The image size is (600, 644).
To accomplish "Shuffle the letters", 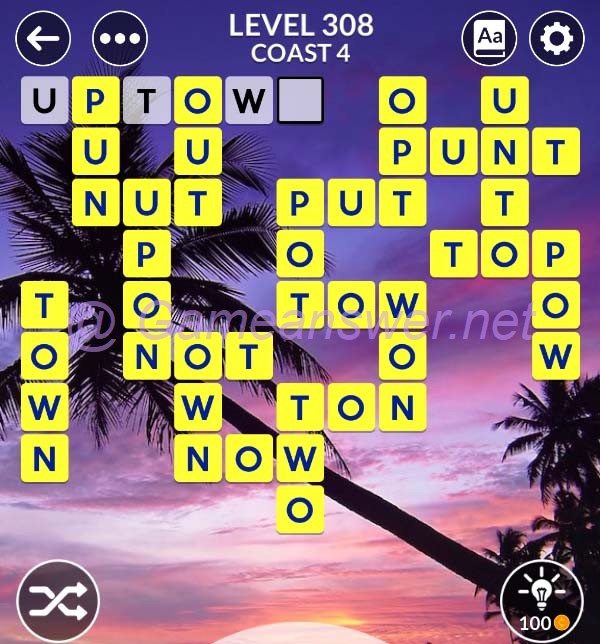I will (58, 601).
